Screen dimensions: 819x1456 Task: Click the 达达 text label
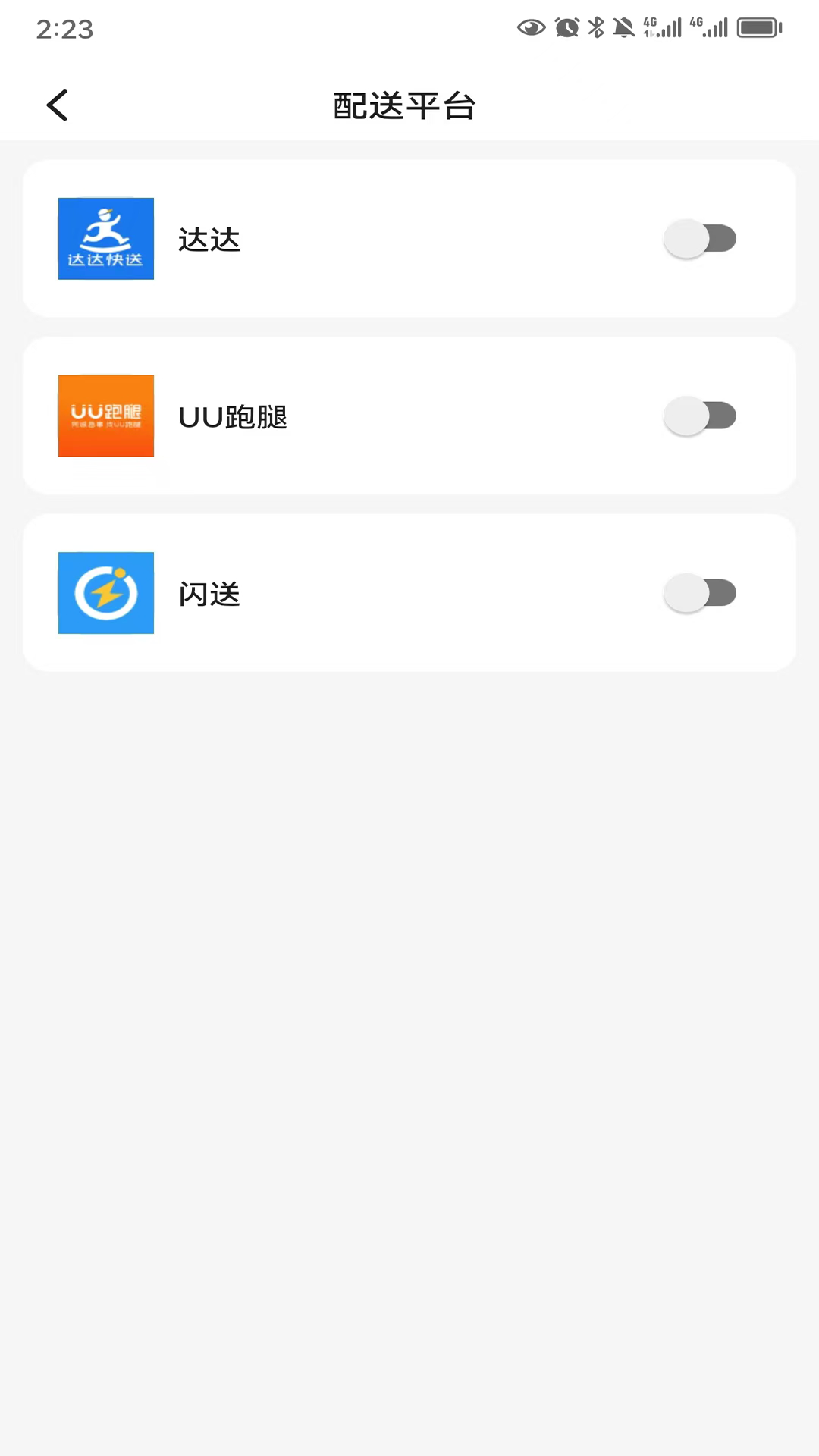pyautogui.click(x=209, y=239)
